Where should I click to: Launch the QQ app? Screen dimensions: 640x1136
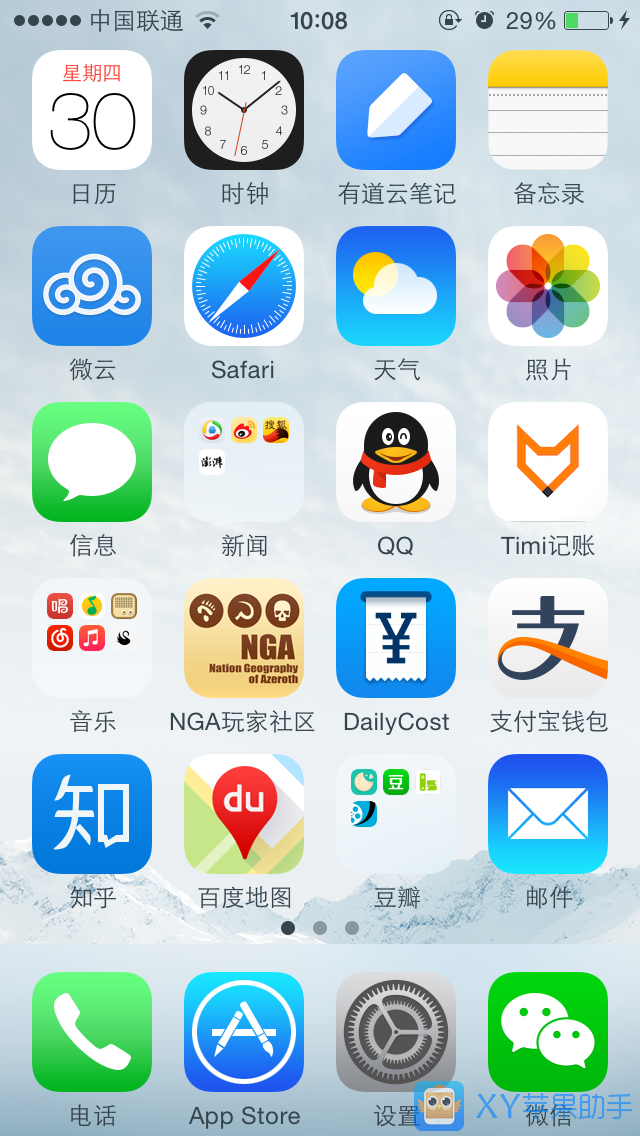tap(396, 462)
